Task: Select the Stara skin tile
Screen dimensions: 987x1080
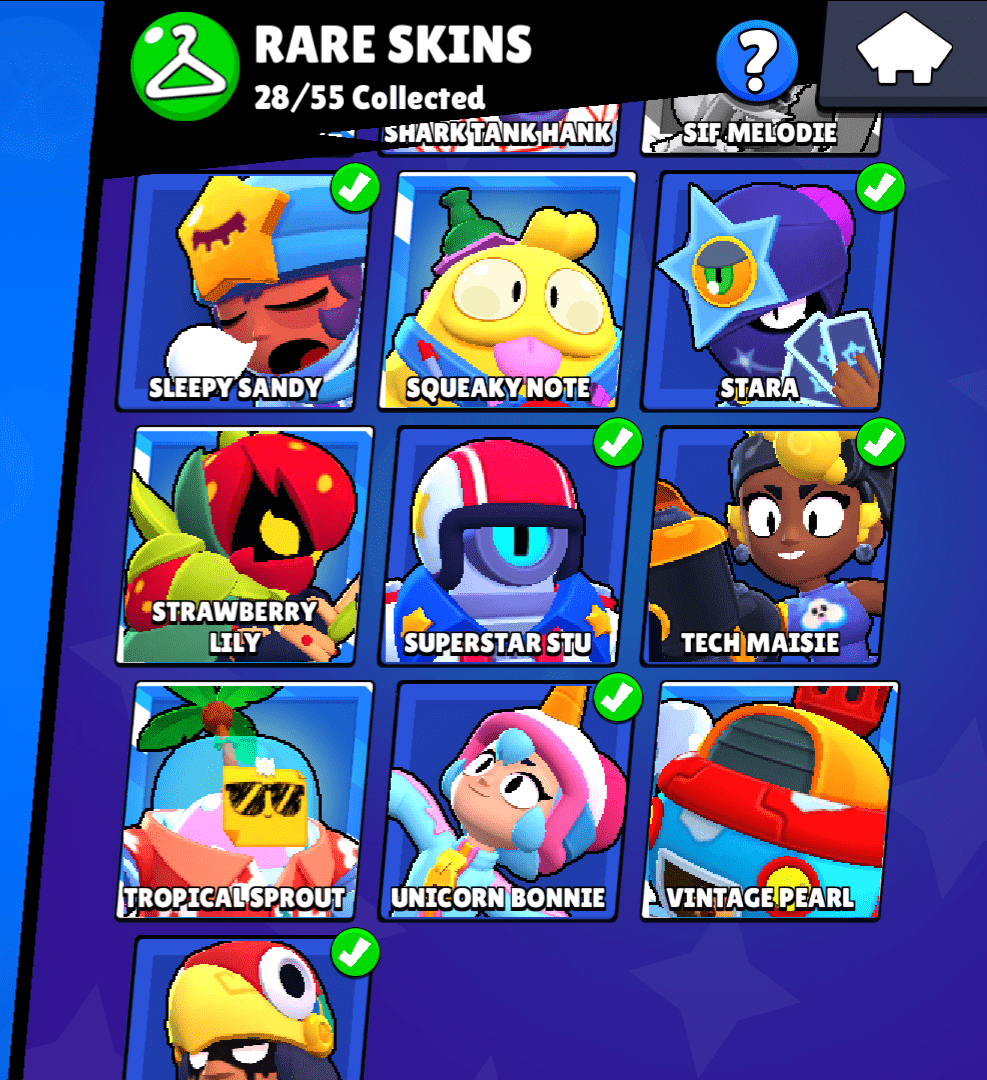Action: pyautogui.click(x=769, y=292)
